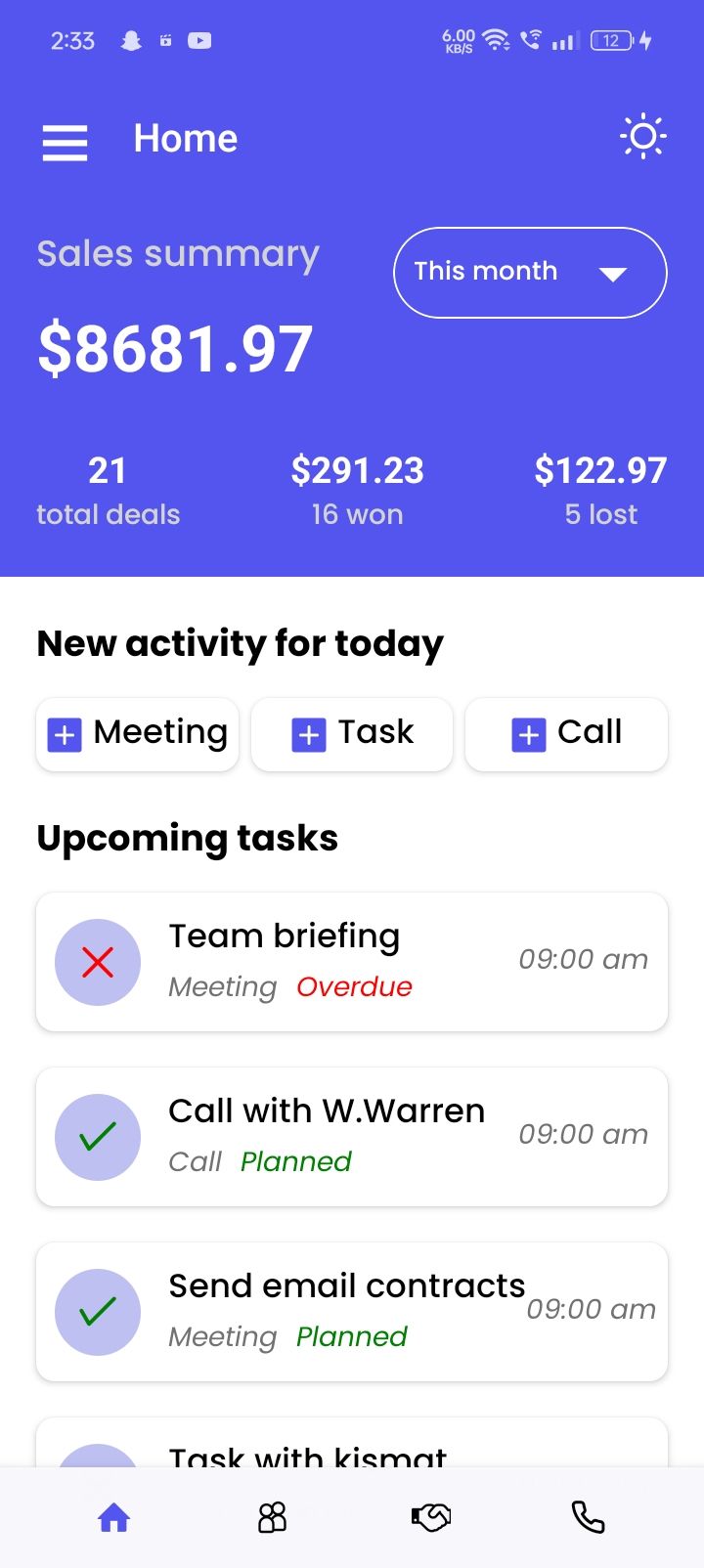The image size is (704, 1568).
Task: Toggle the light theme sun icon
Action: 642,137
